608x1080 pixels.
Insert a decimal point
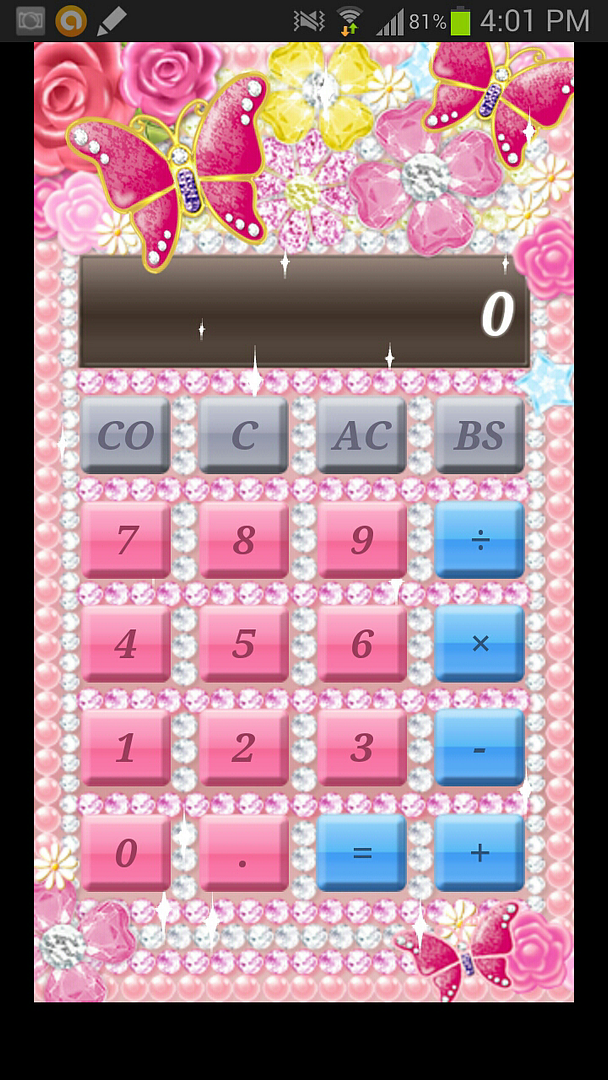244,853
